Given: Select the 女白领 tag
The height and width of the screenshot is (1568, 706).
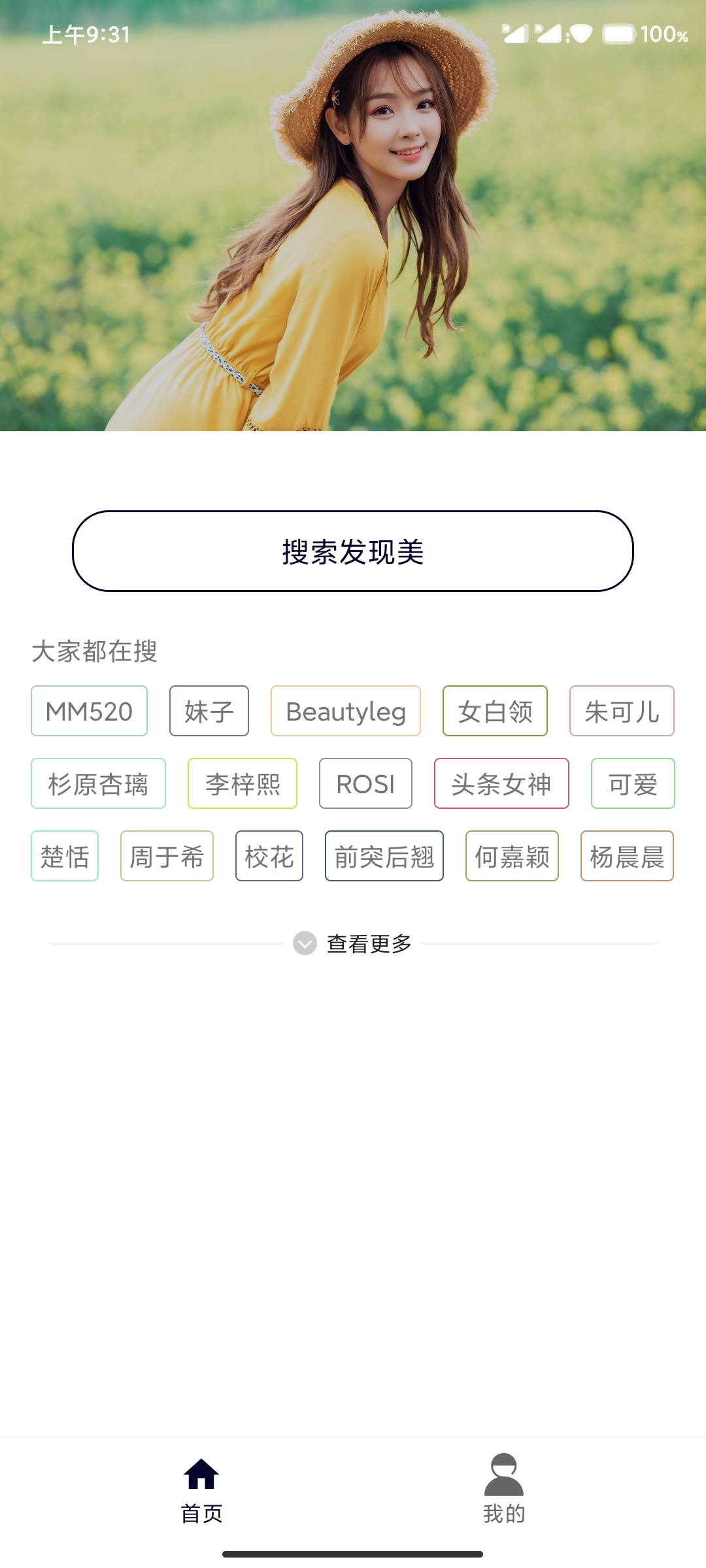Looking at the screenshot, I should pos(495,711).
